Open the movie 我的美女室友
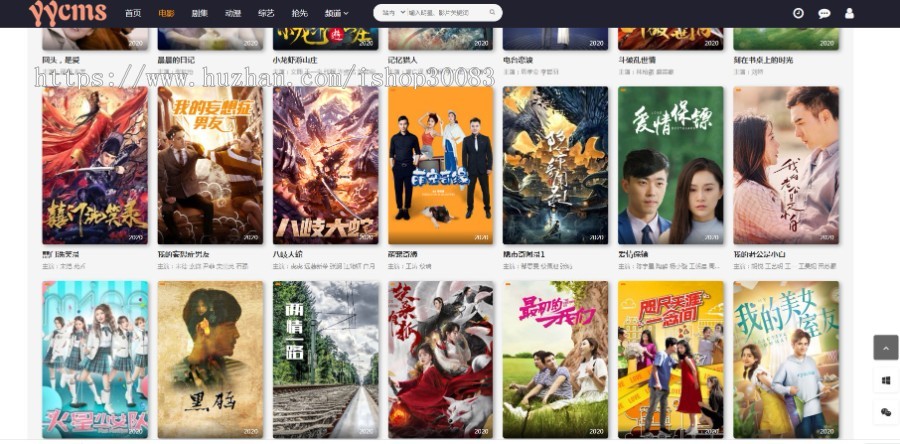This screenshot has height=444, width=900. click(785, 358)
